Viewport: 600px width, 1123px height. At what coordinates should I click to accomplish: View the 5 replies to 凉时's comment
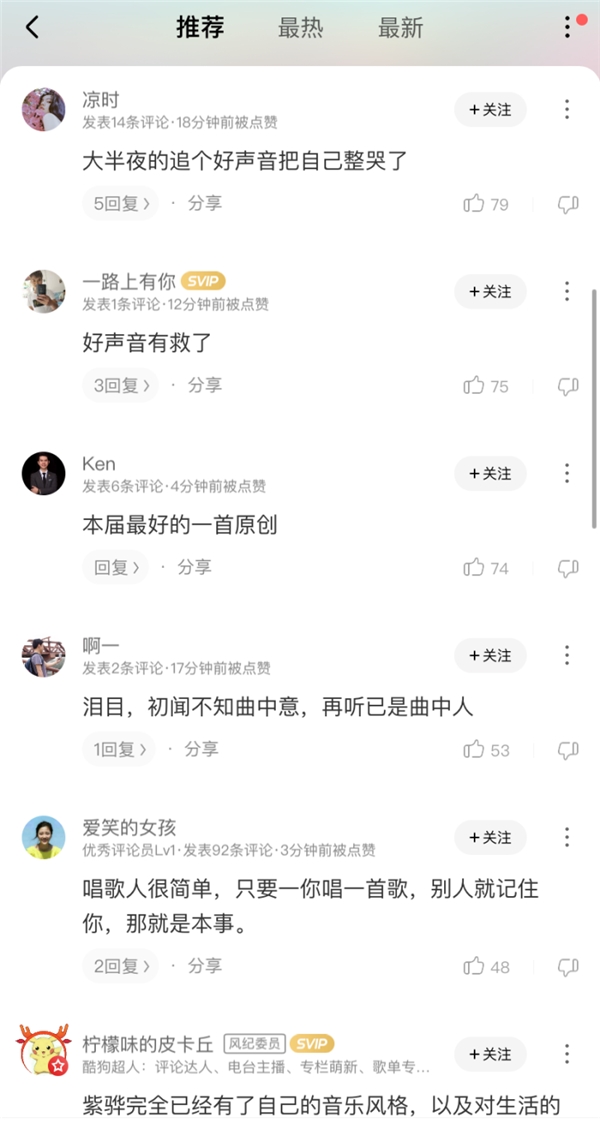120,204
